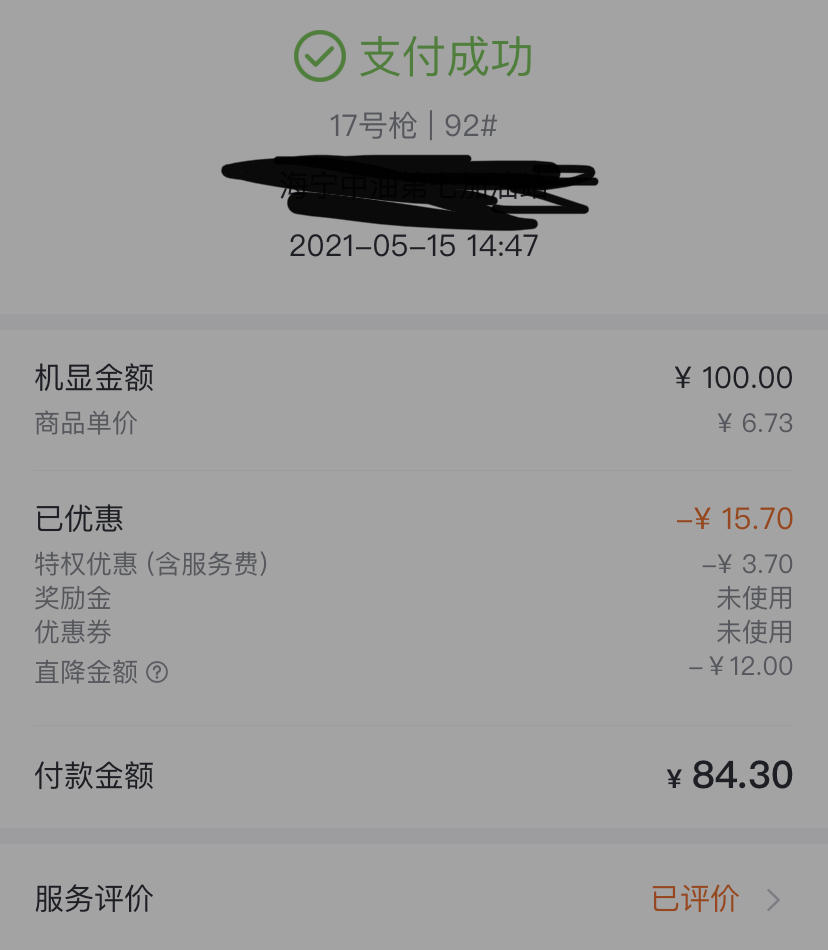The width and height of the screenshot is (828, 950).
Task: Click the -¥15.70 total discount value
Action: click(738, 519)
